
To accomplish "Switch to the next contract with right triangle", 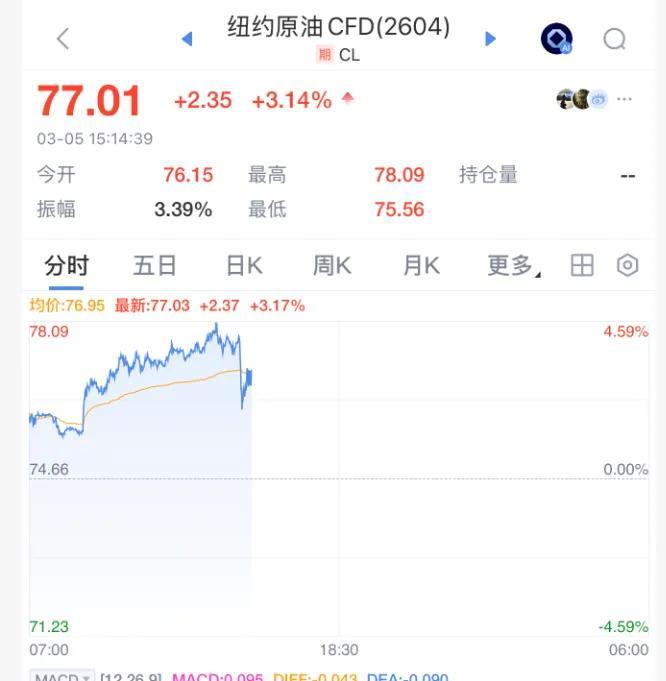I will (x=490, y=39).
